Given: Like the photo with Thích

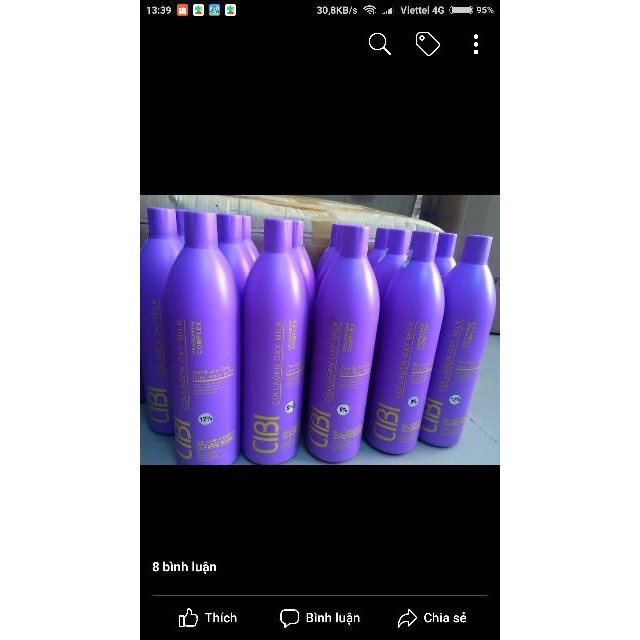Looking at the screenshot, I should tap(208, 617).
